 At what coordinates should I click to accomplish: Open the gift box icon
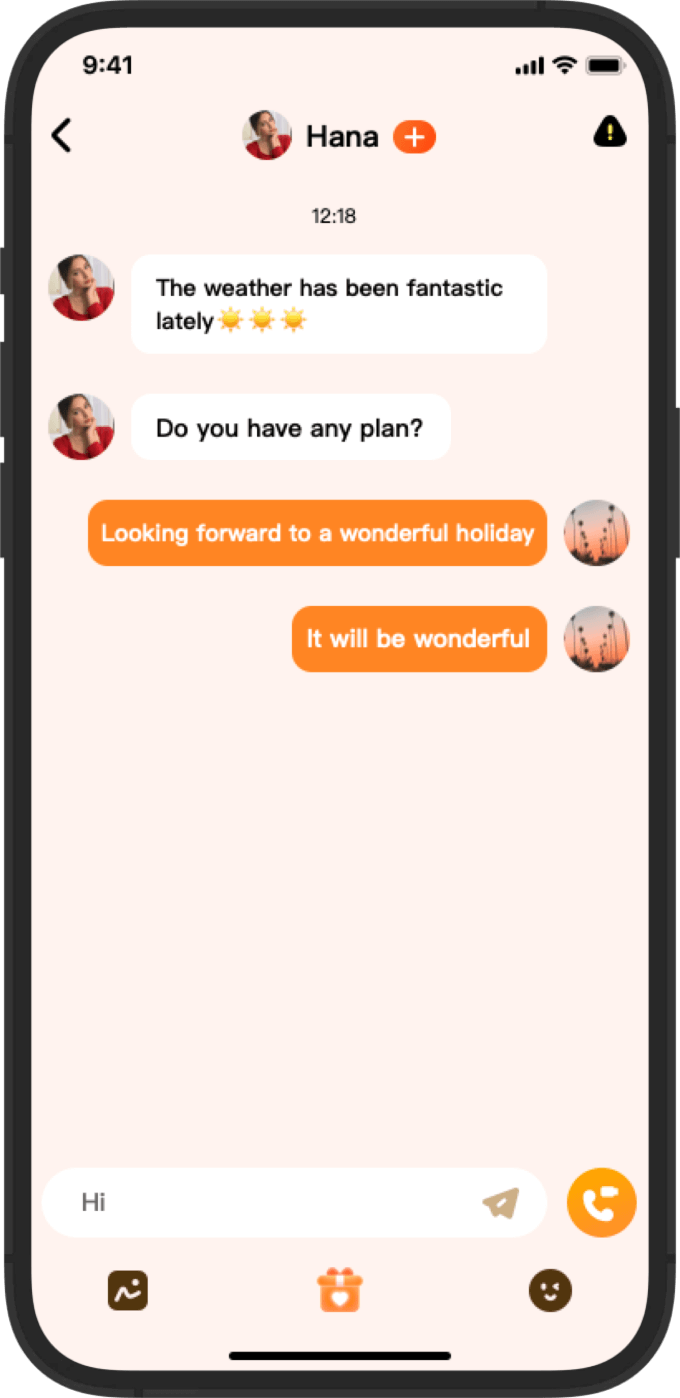click(x=340, y=1290)
